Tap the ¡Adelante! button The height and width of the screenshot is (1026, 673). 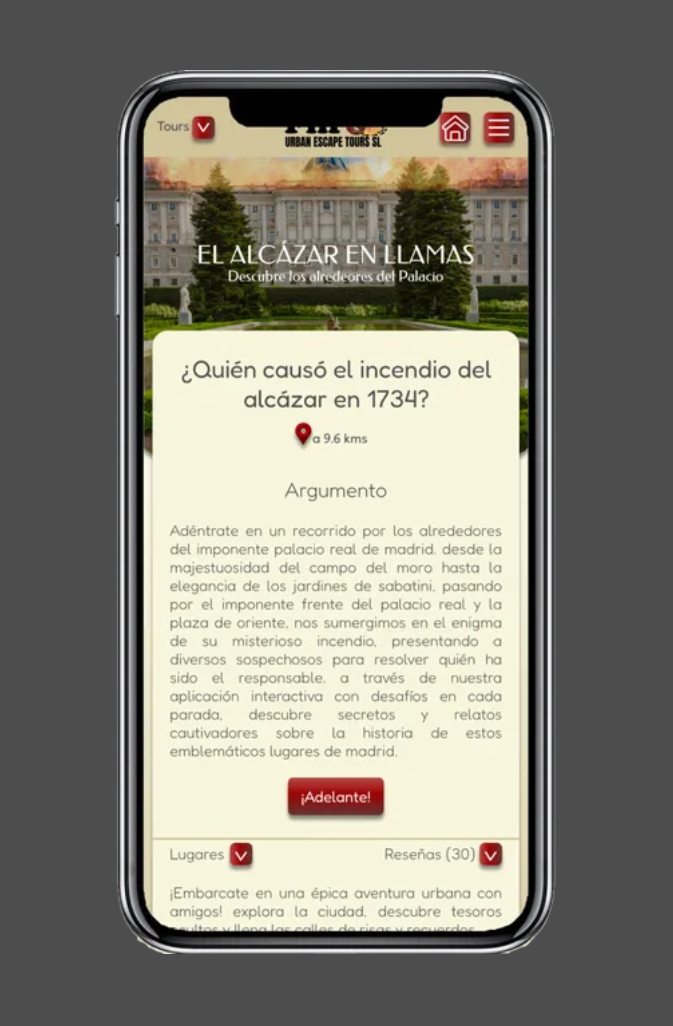point(336,797)
